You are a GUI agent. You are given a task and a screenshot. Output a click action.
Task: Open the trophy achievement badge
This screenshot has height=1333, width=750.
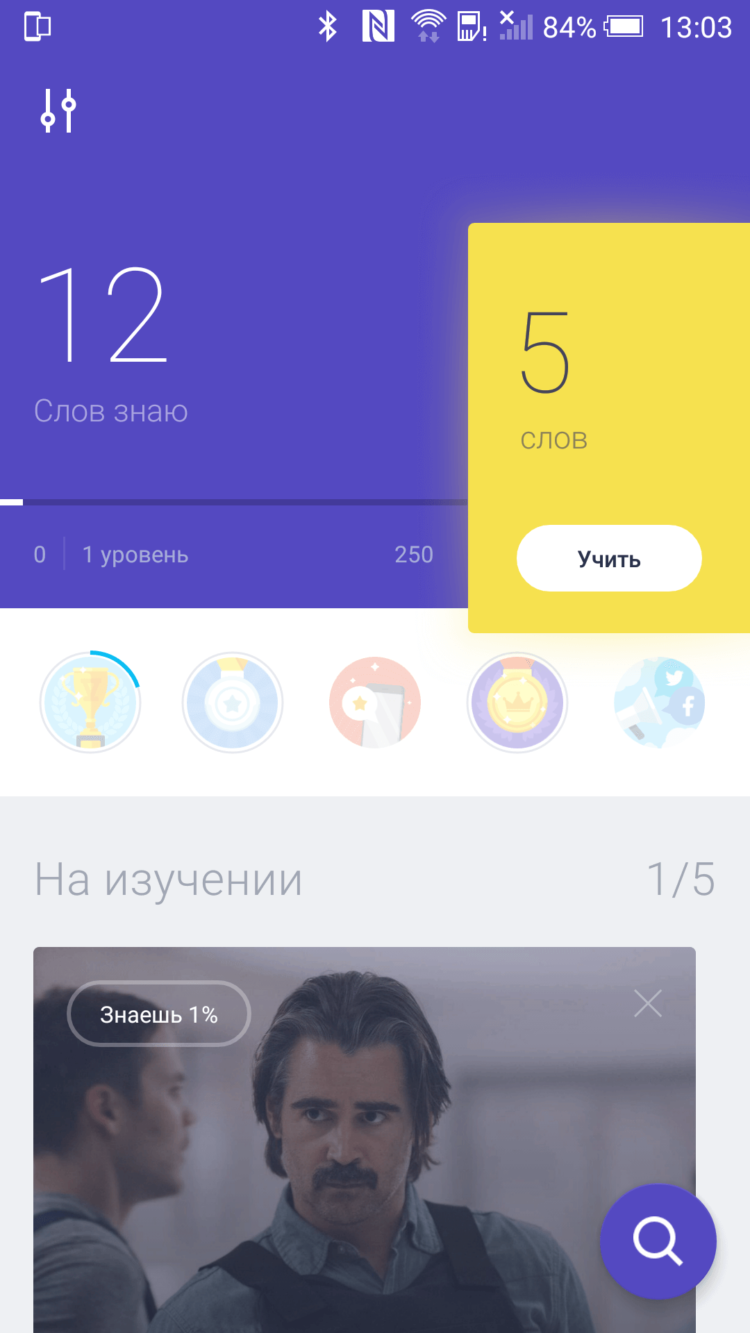pos(90,702)
